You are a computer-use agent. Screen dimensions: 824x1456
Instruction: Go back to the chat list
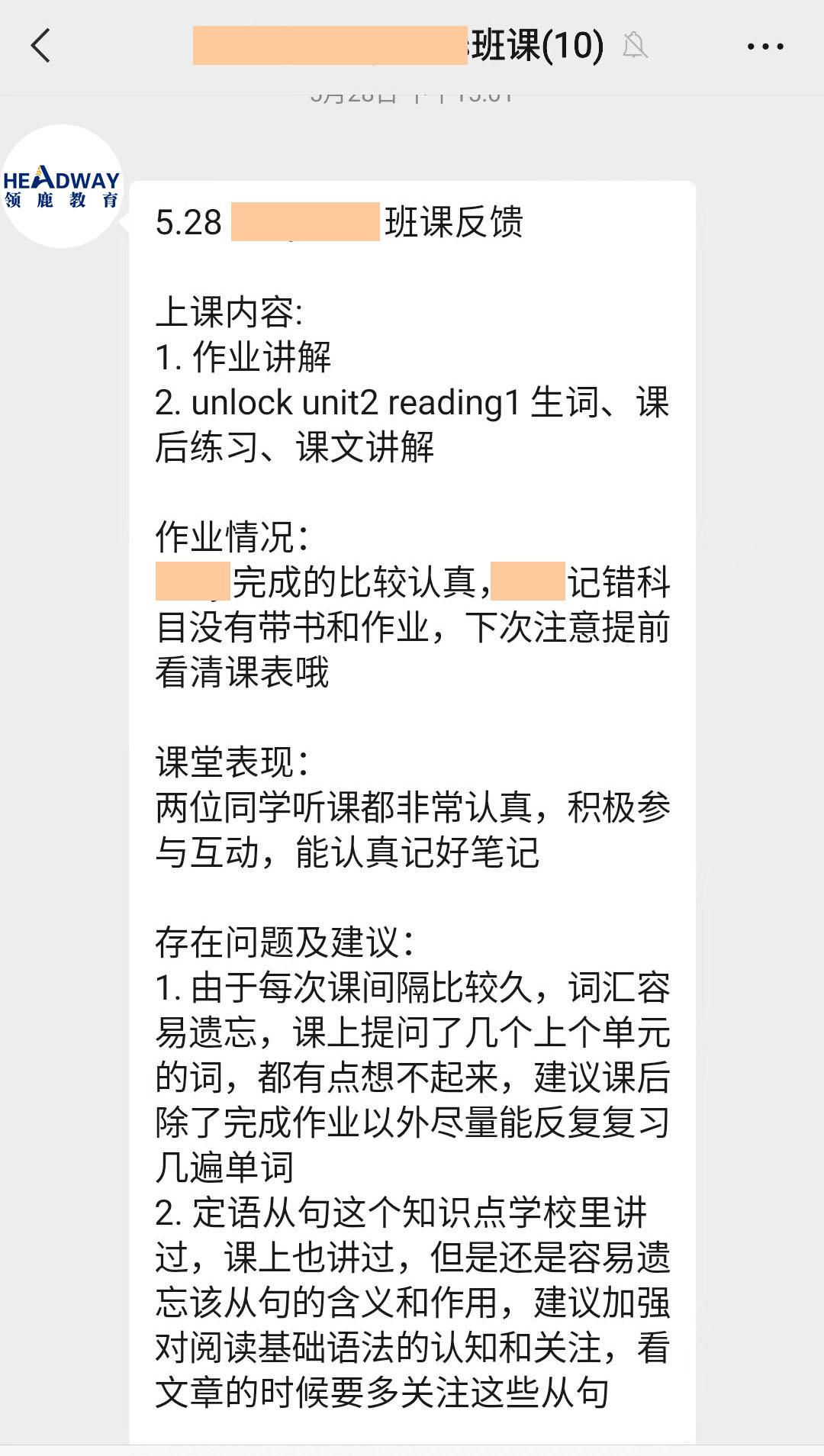pyautogui.click(x=41, y=46)
